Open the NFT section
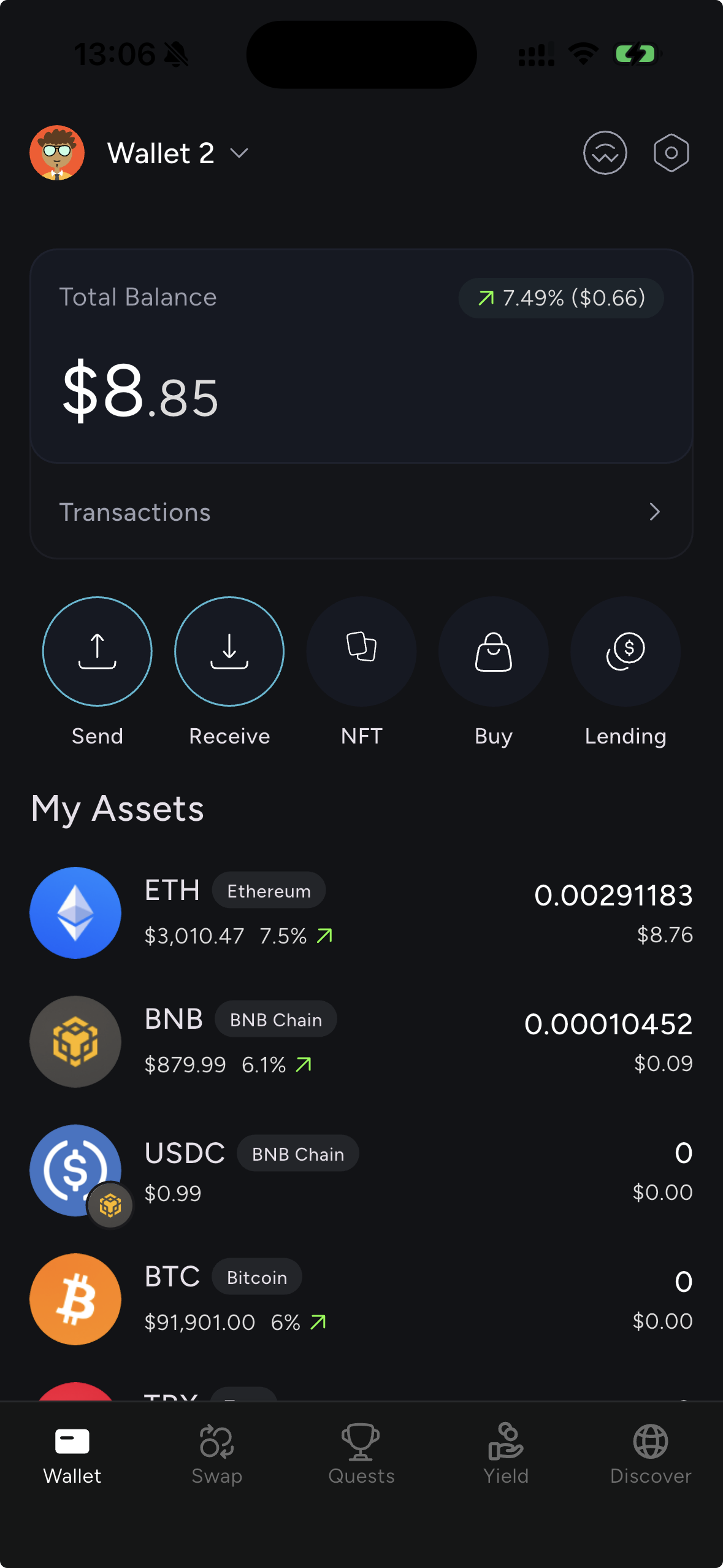 click(x=361, y=652)
